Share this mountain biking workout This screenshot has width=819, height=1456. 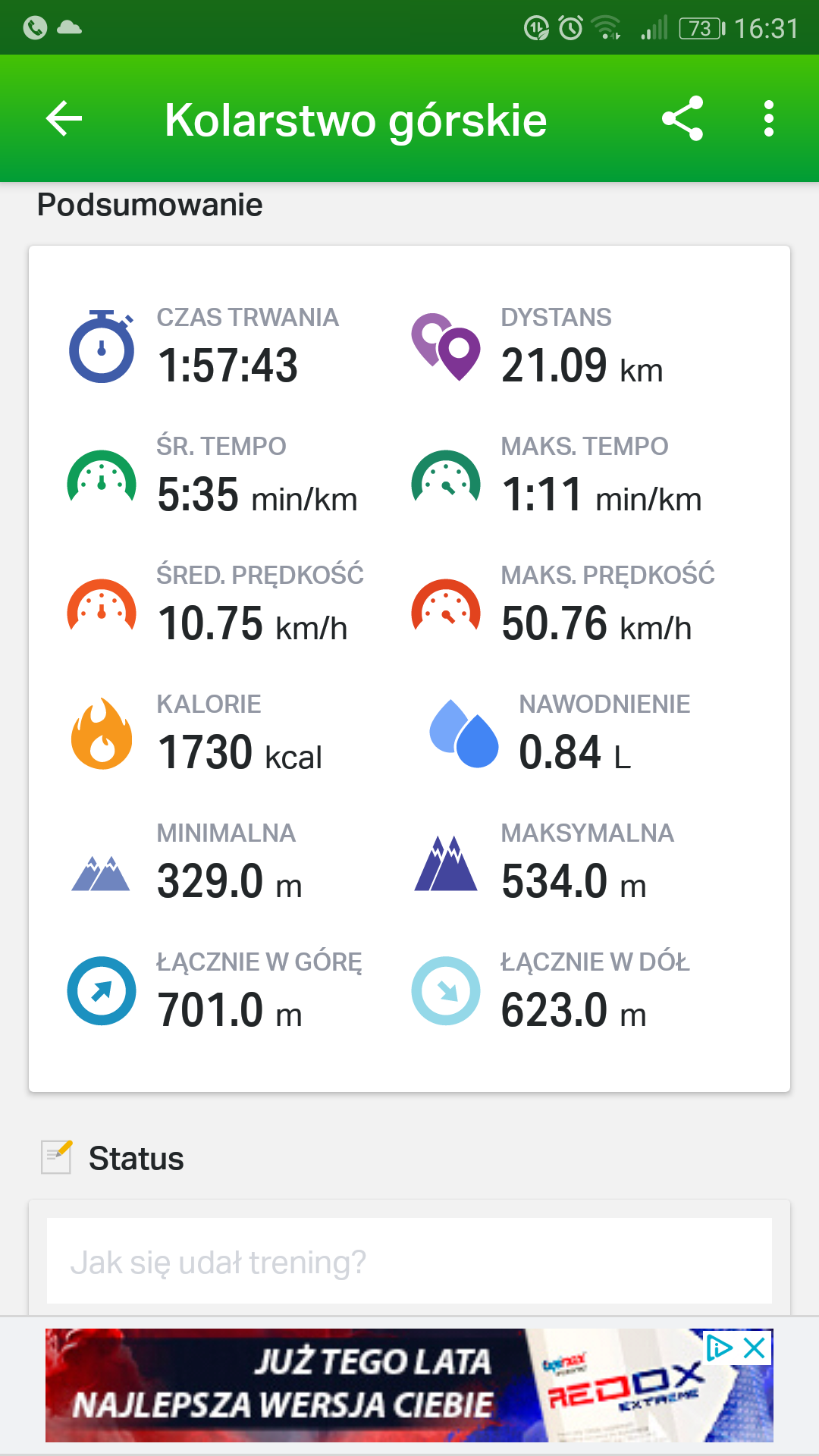tap(682, 119)
